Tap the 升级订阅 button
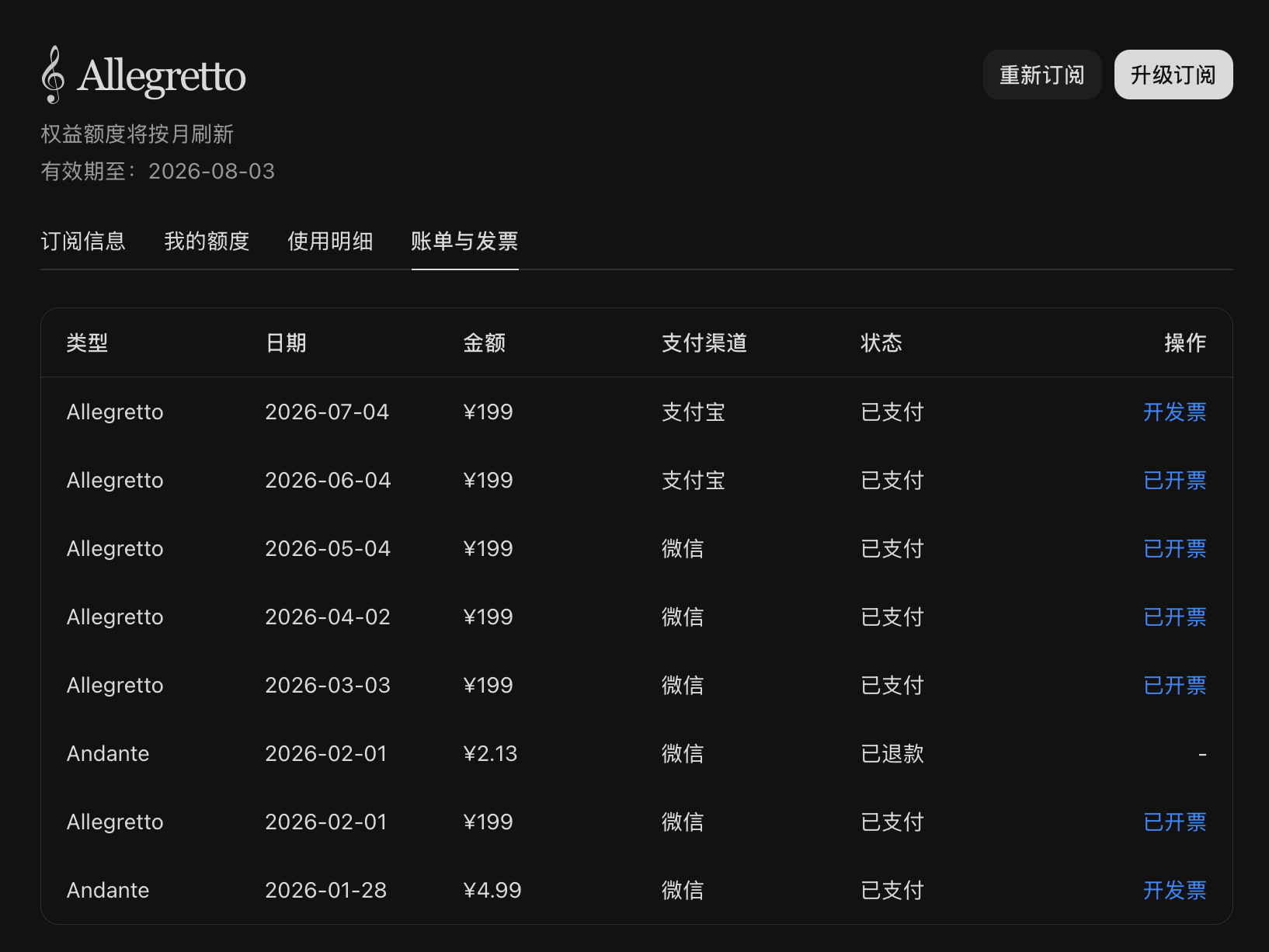 tap(1173, 75)
